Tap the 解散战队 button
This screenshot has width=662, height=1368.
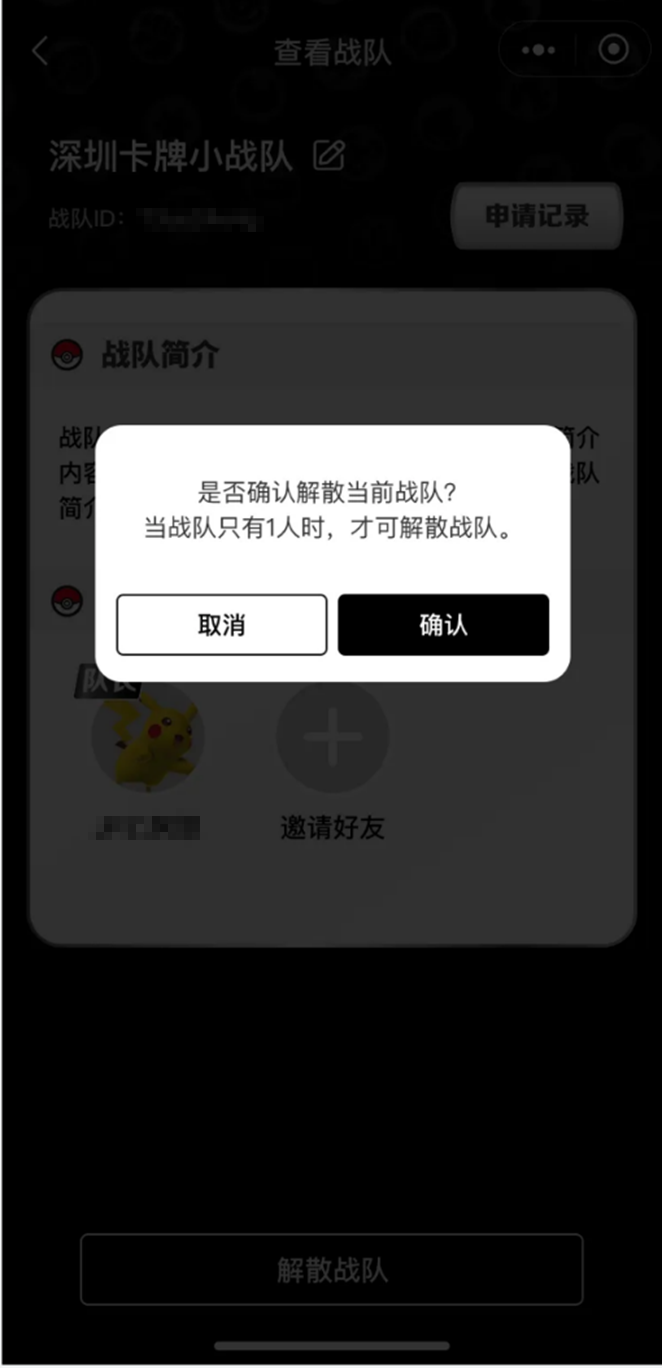[331, 1269]
